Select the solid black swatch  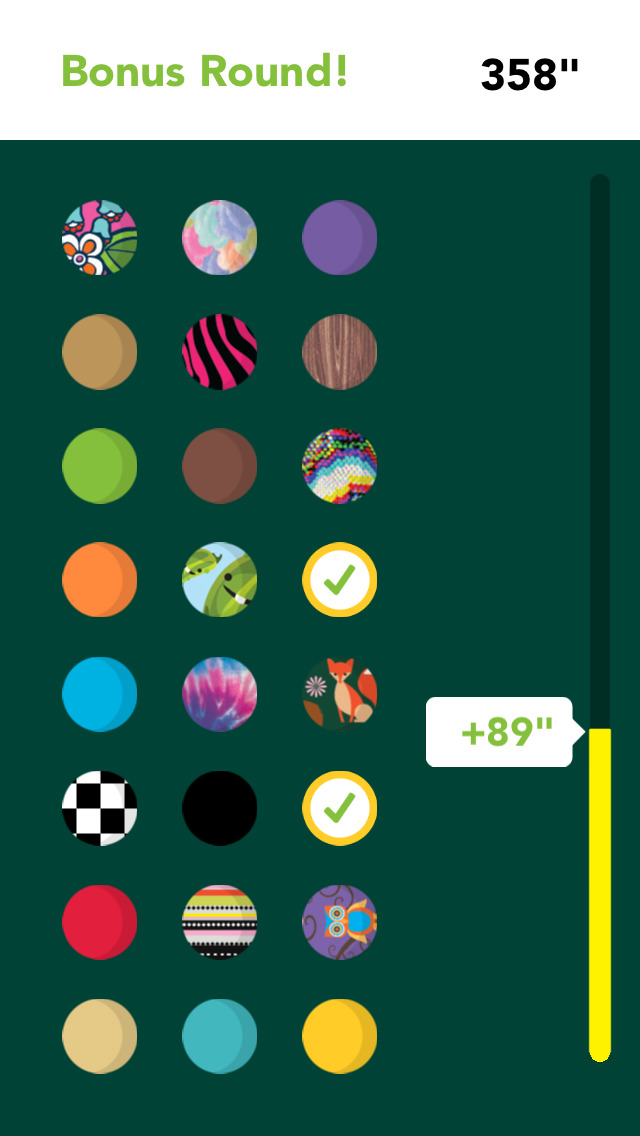(x=219, y=808)
